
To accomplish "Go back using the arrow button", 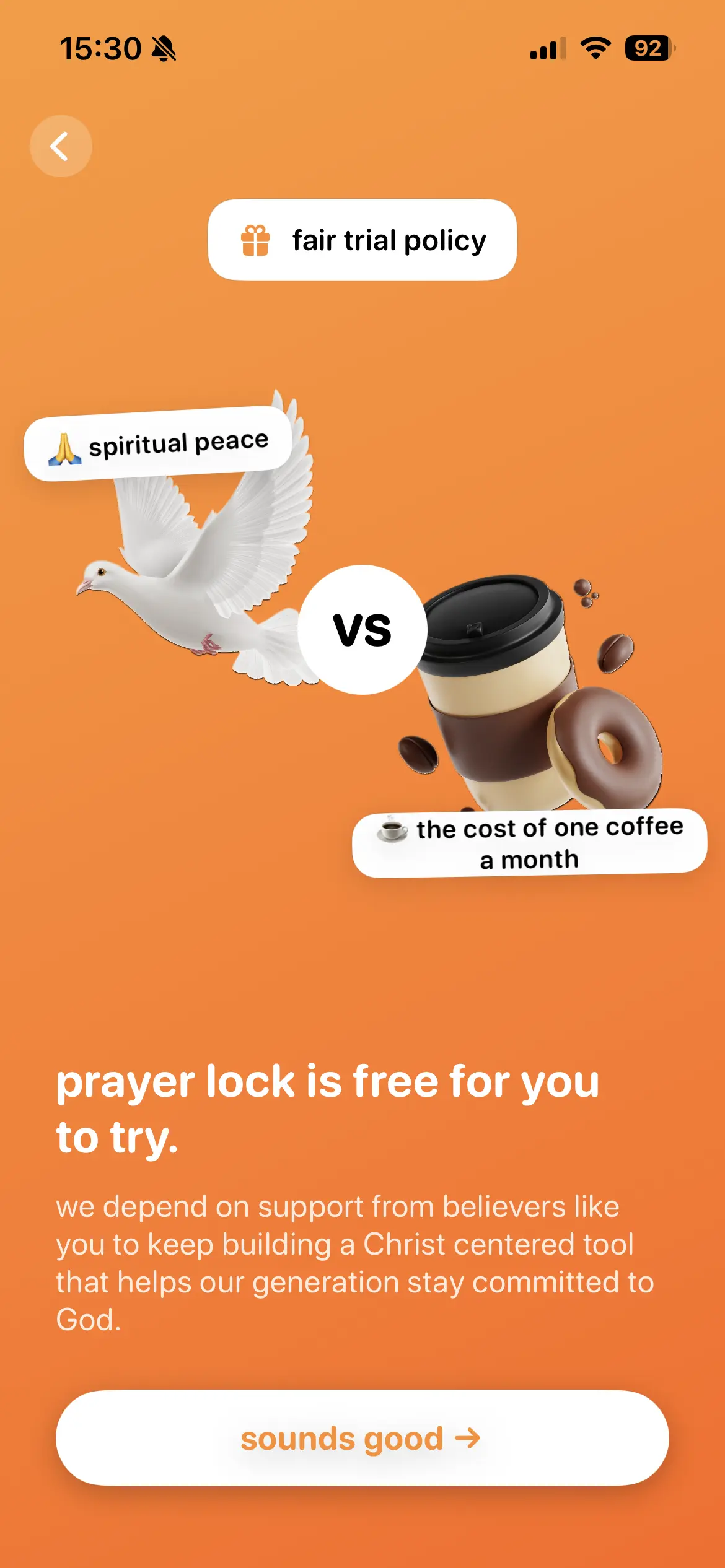I will (x=61, y=146).
